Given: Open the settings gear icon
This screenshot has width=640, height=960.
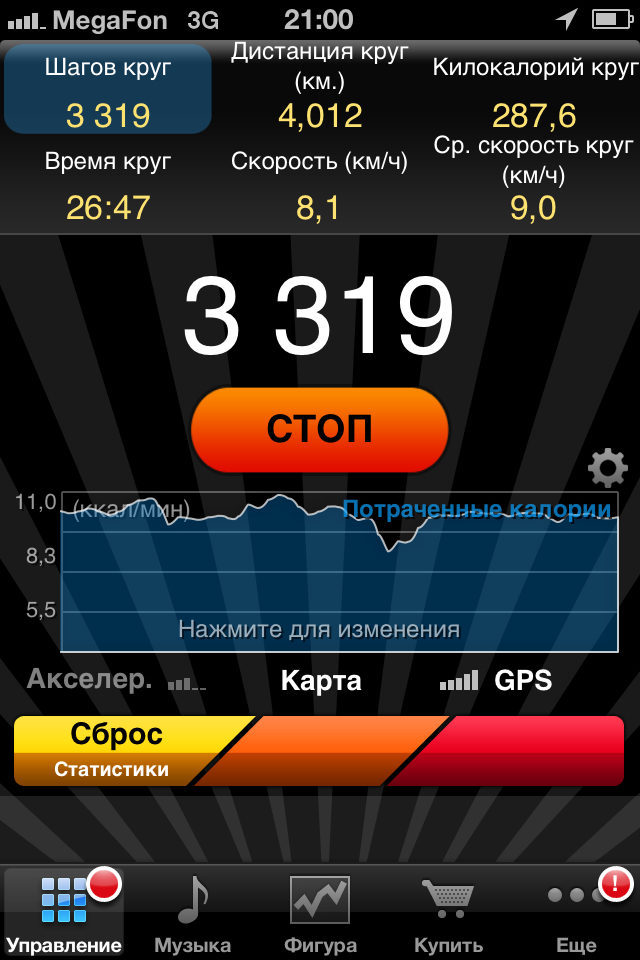Looking at the screenshot, I should (607, 469).
